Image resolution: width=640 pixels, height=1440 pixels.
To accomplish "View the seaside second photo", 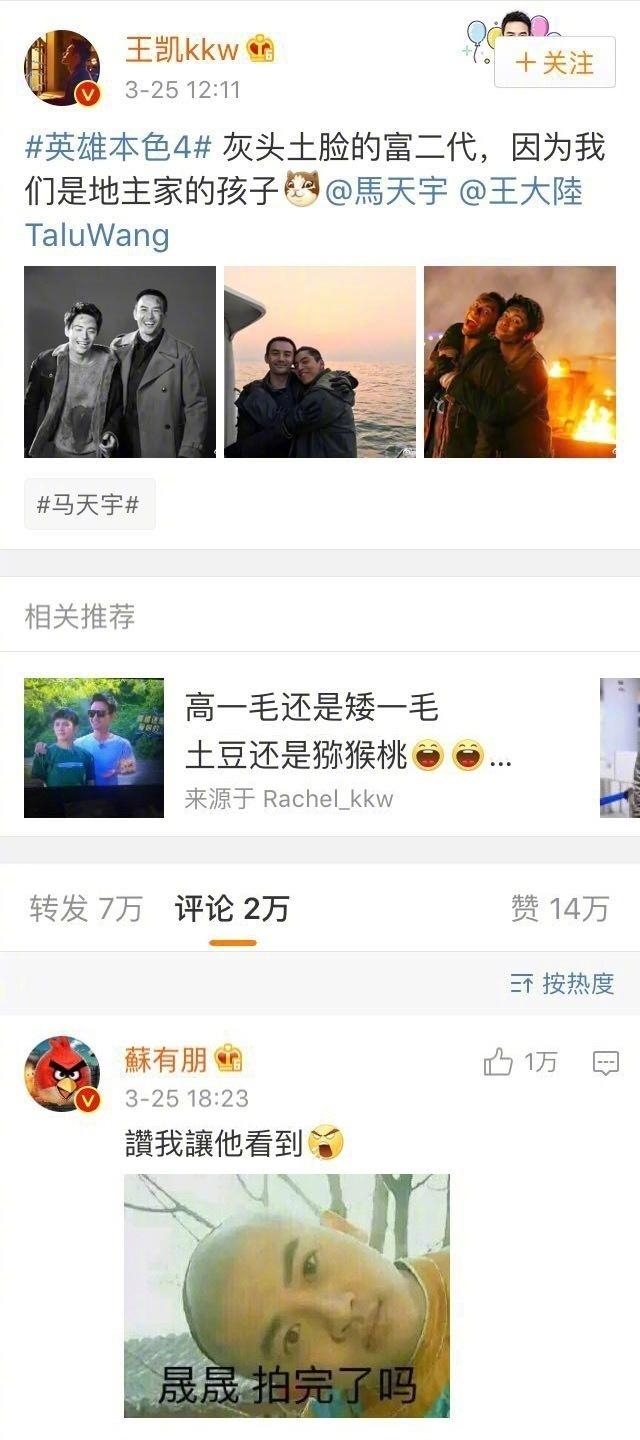I will [x=320, y=362].
